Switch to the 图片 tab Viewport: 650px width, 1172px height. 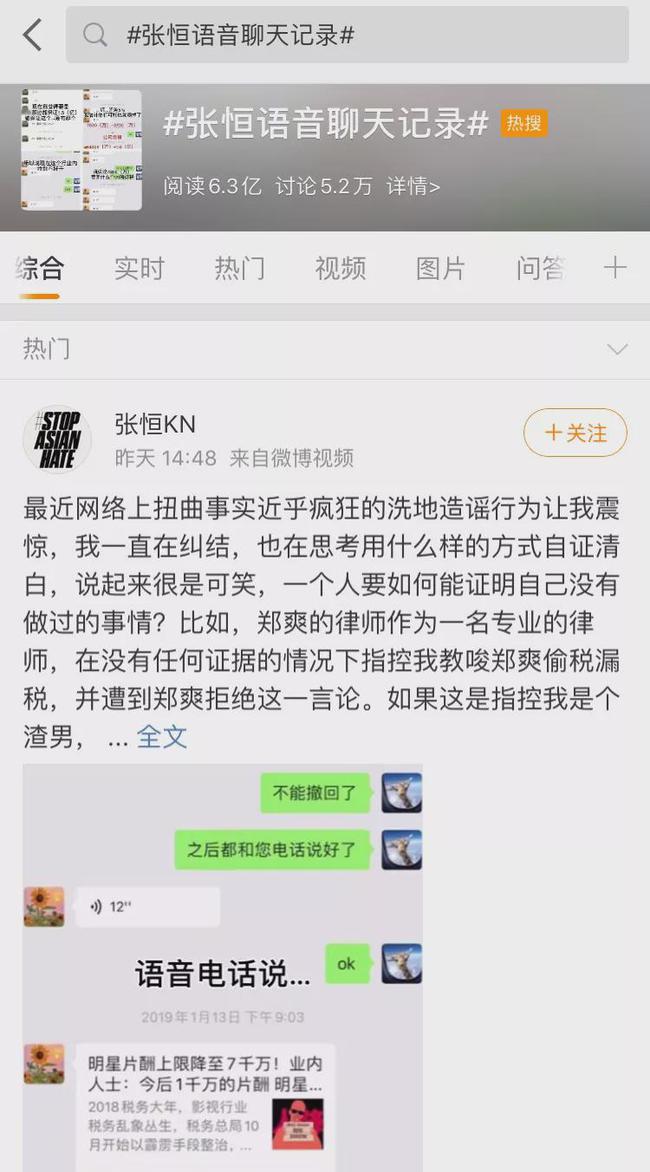(441, 268)
